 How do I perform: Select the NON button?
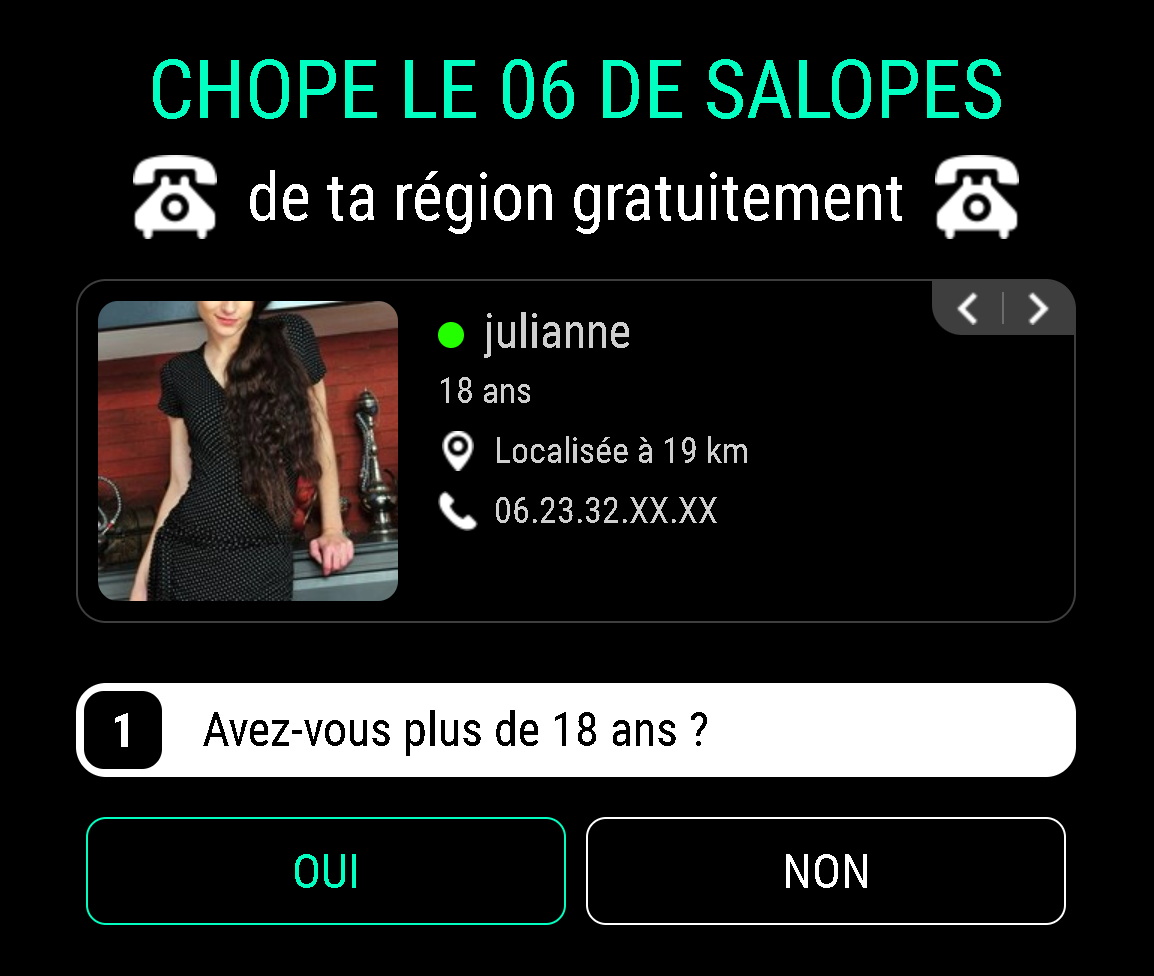tap(826, 871)
